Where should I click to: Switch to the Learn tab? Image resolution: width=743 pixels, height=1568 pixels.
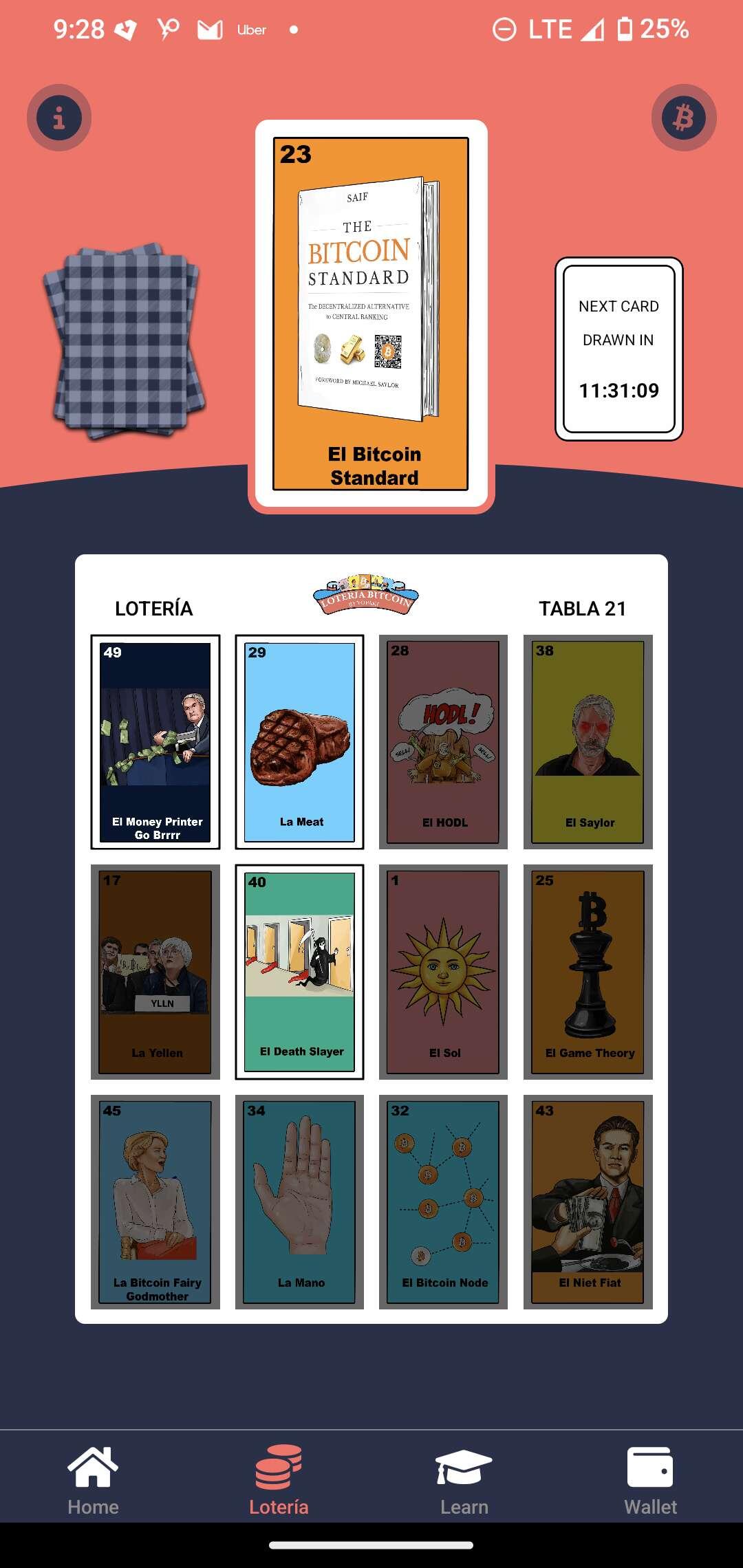point(464,1479)
